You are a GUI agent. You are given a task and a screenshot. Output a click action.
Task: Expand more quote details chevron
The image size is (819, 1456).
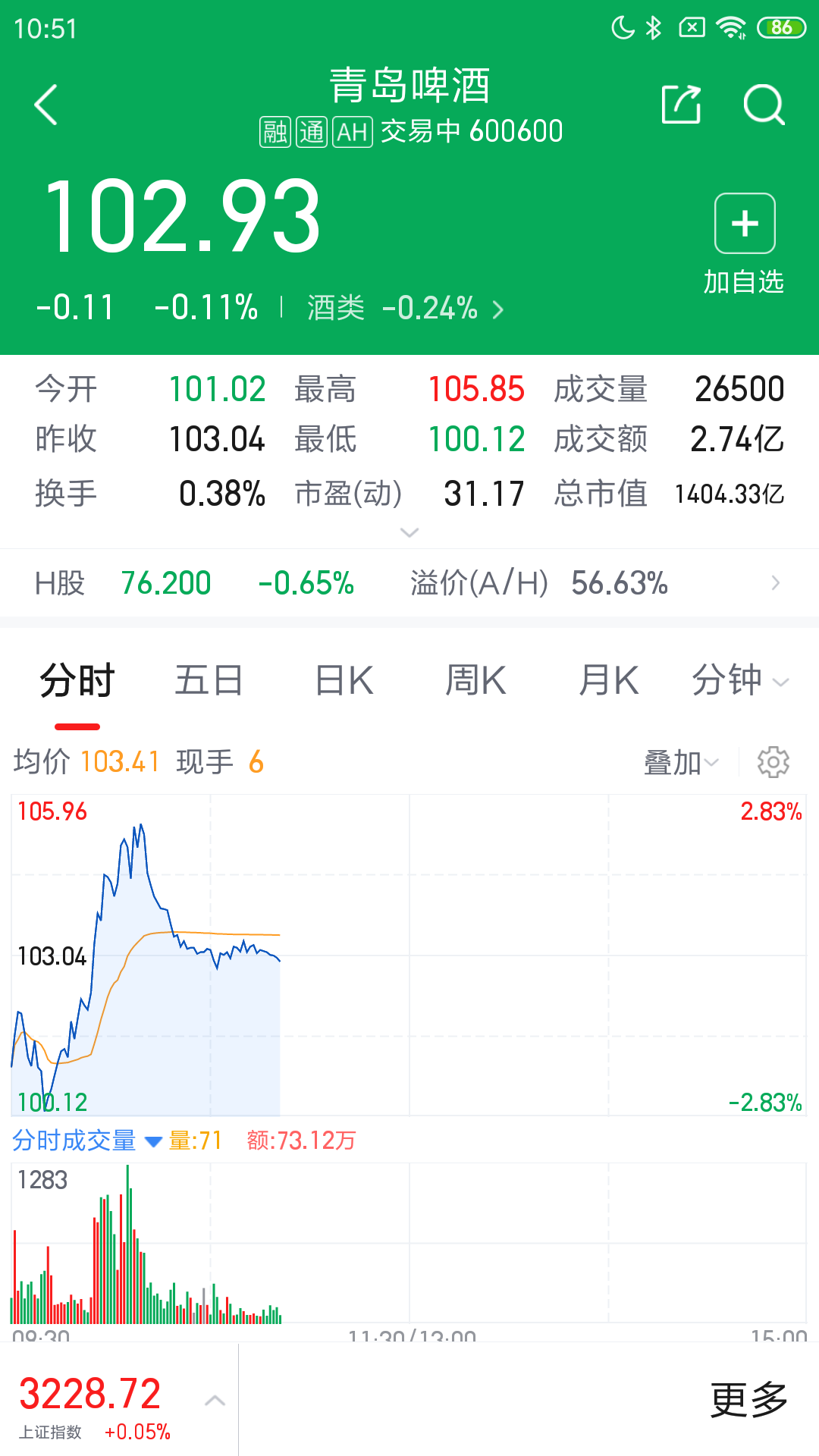[x=409, y=532]
